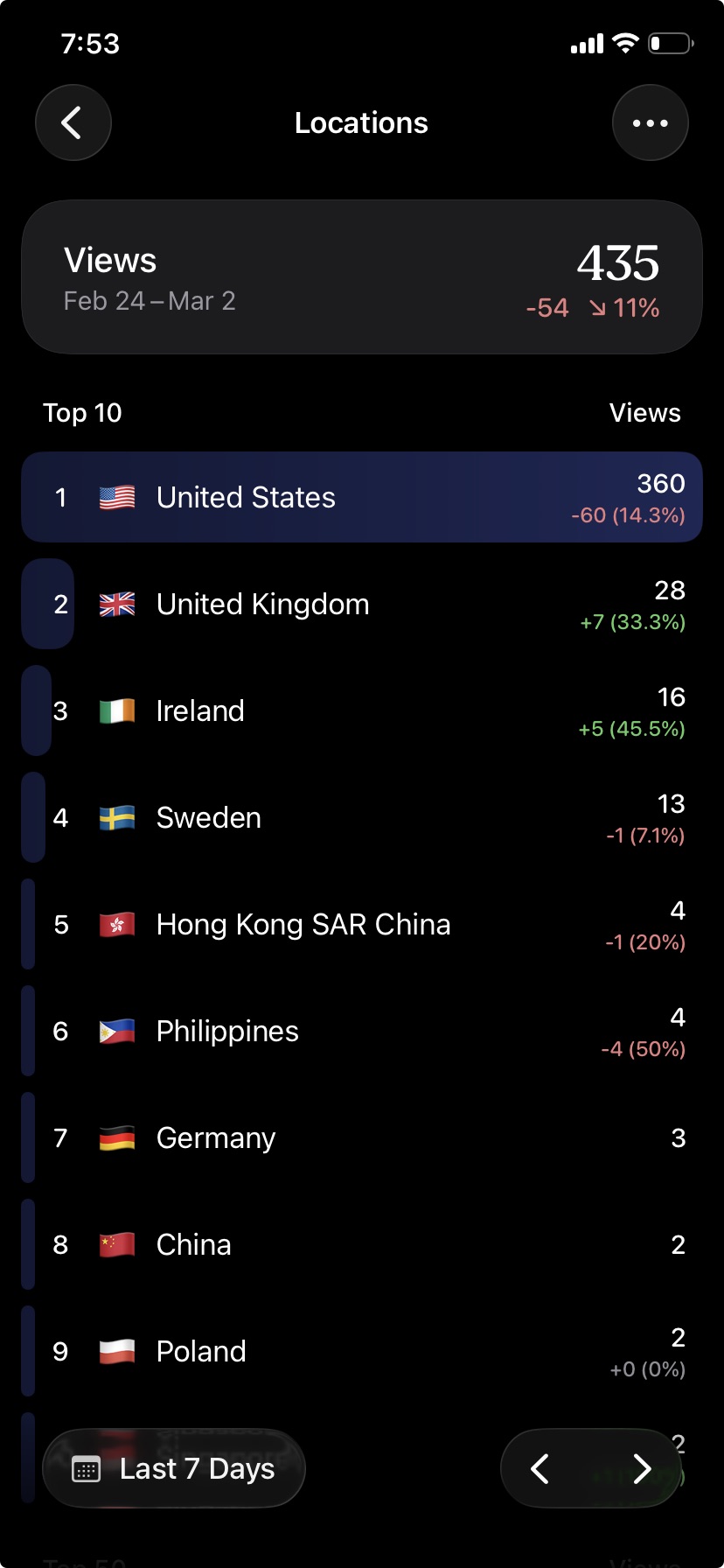Open the Germany row

click(x=362, y=1137)
